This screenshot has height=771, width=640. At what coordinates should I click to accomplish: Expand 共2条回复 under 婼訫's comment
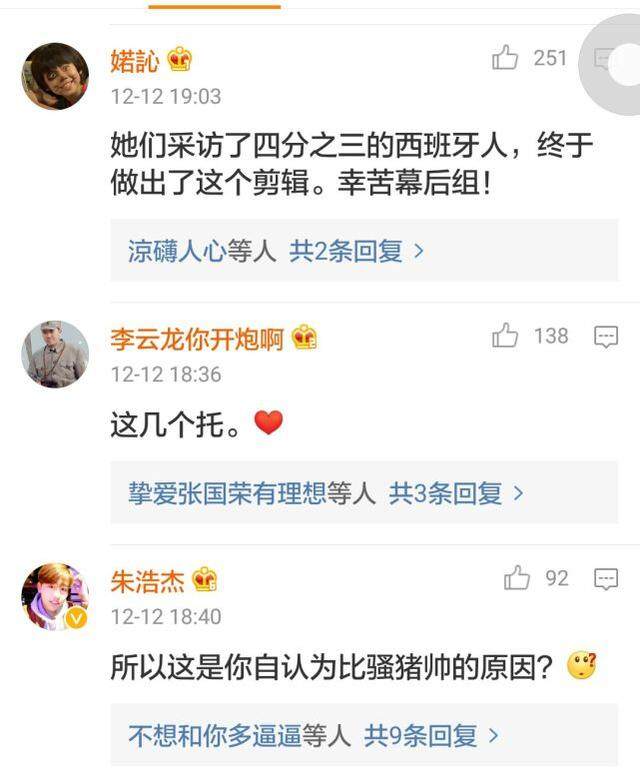click(x=357, y=250)
